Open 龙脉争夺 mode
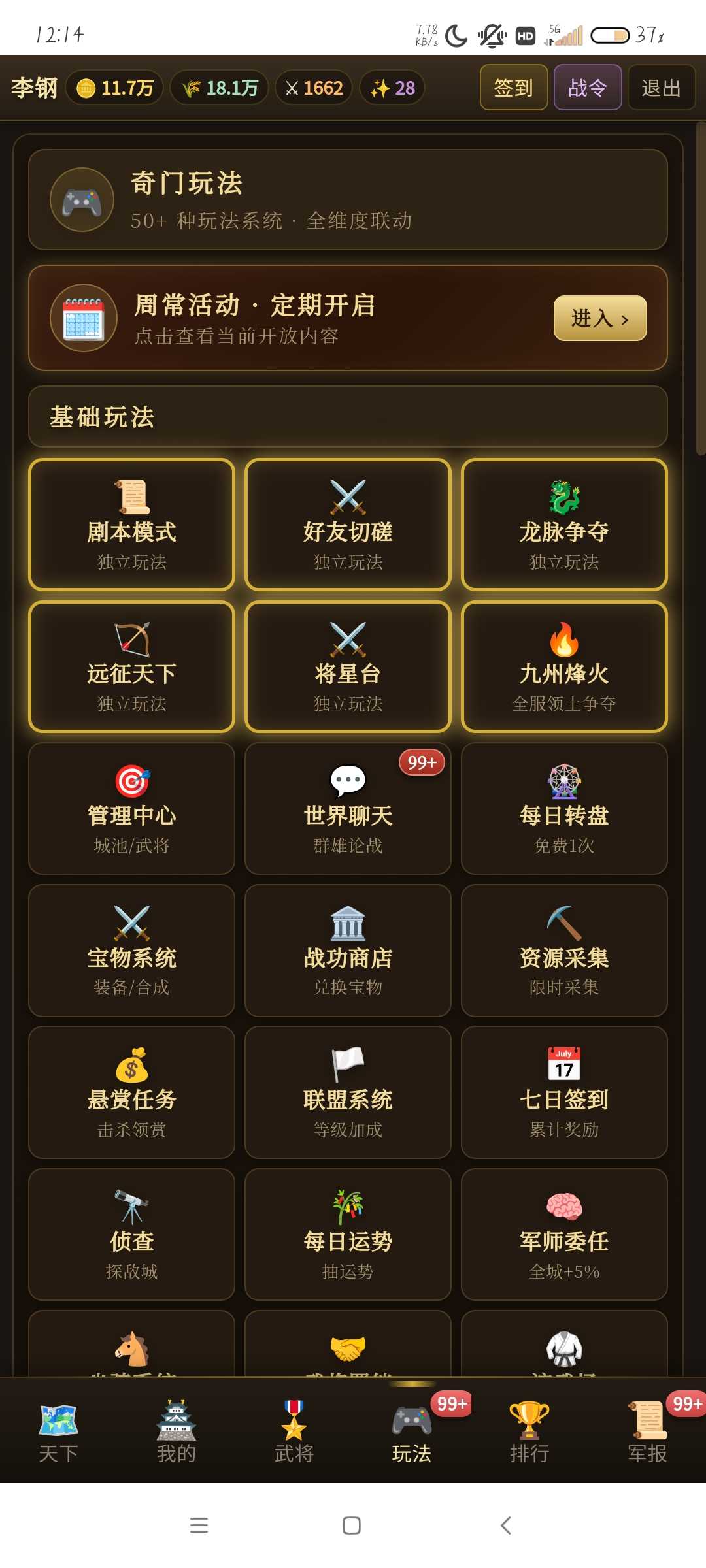The width and height of the screenshot is (706, 1568). tap(564, 525)
